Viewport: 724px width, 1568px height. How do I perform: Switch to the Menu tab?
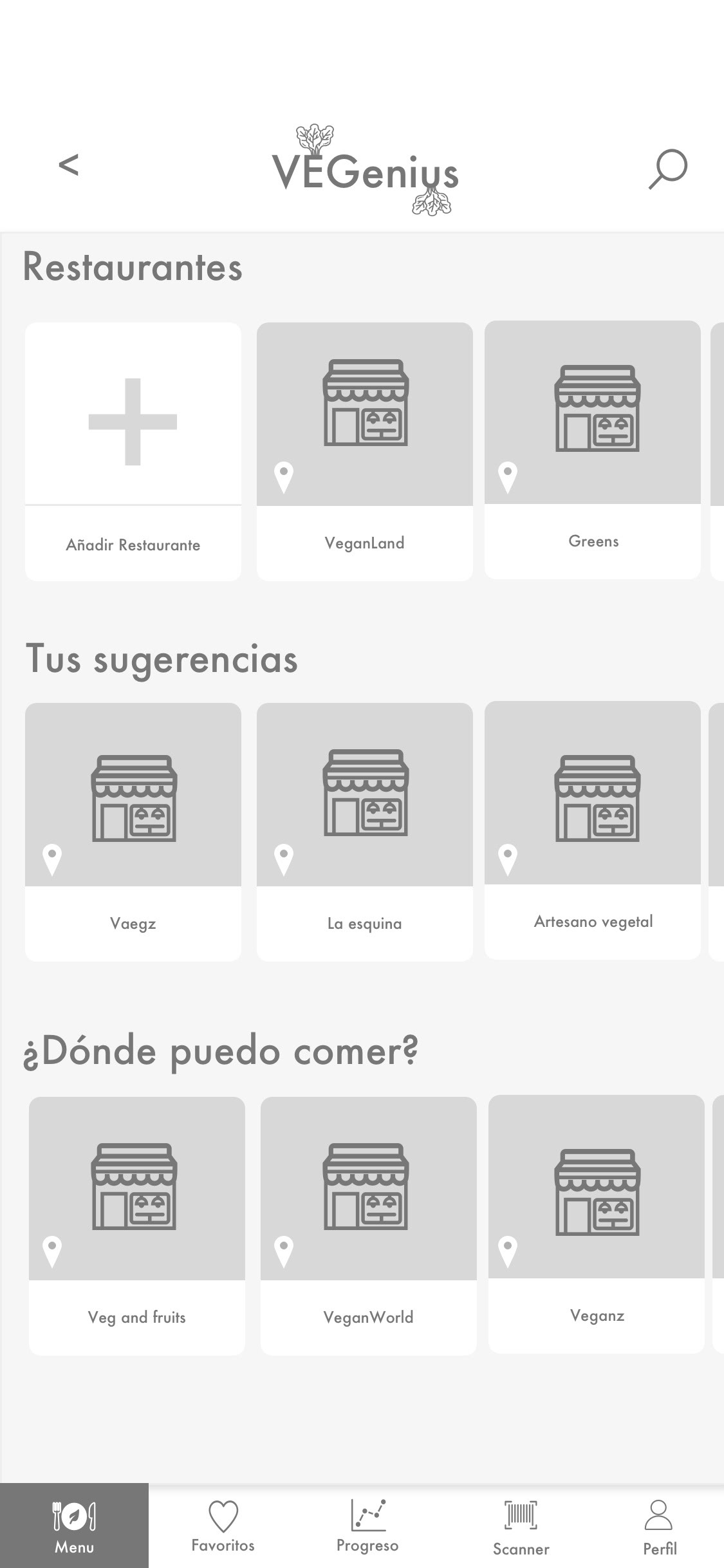click(74, 1526)
